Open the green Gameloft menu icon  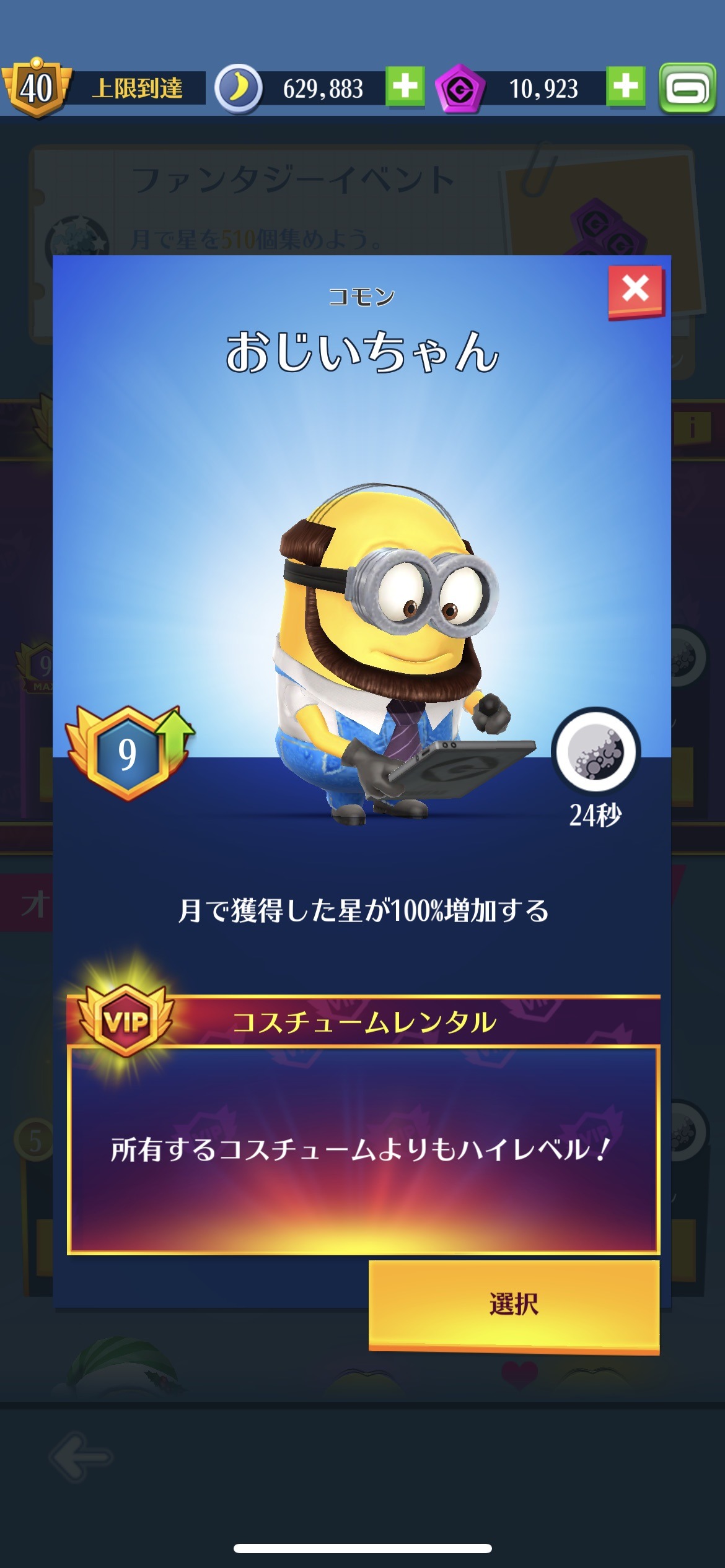[x=687, y=88]
